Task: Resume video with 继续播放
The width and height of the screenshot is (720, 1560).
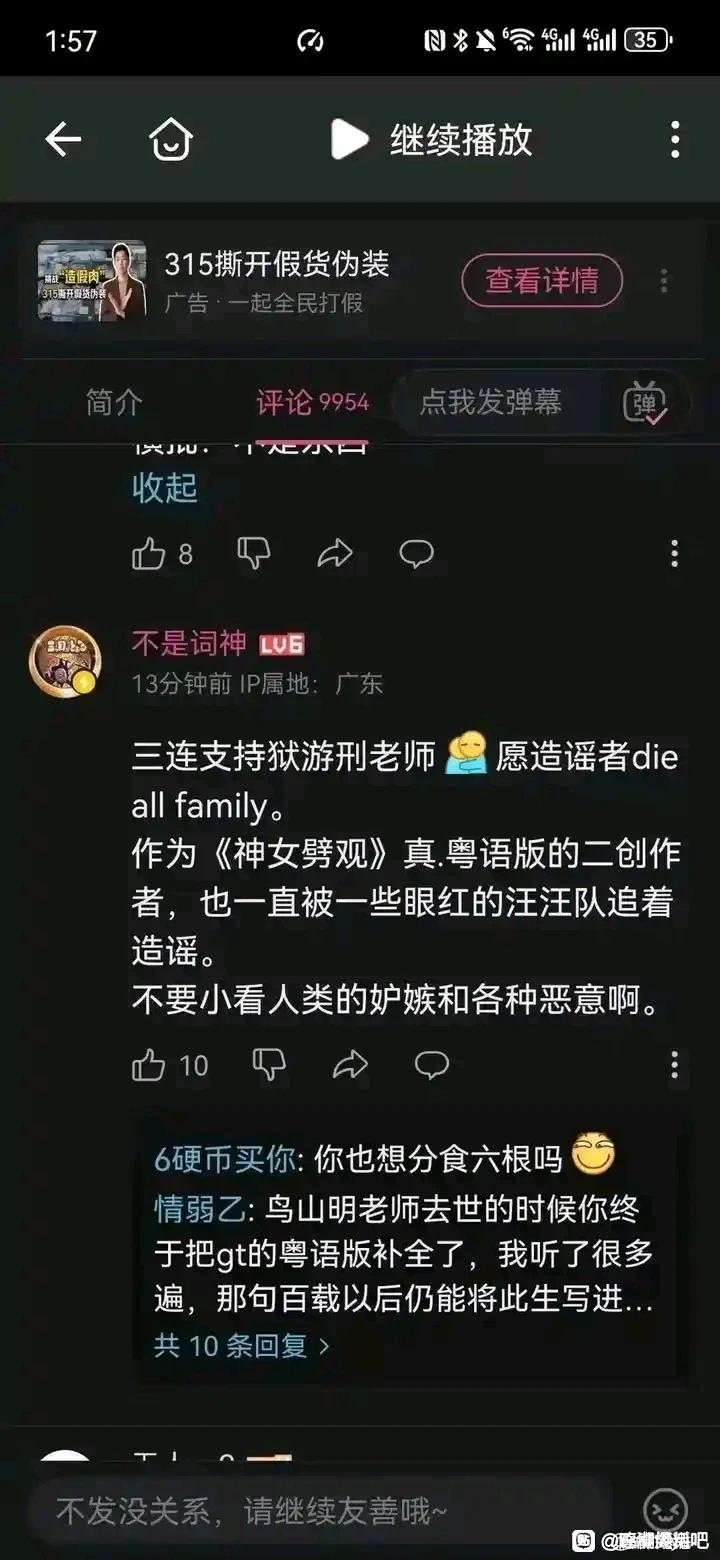Action: [x=432, y=140]
